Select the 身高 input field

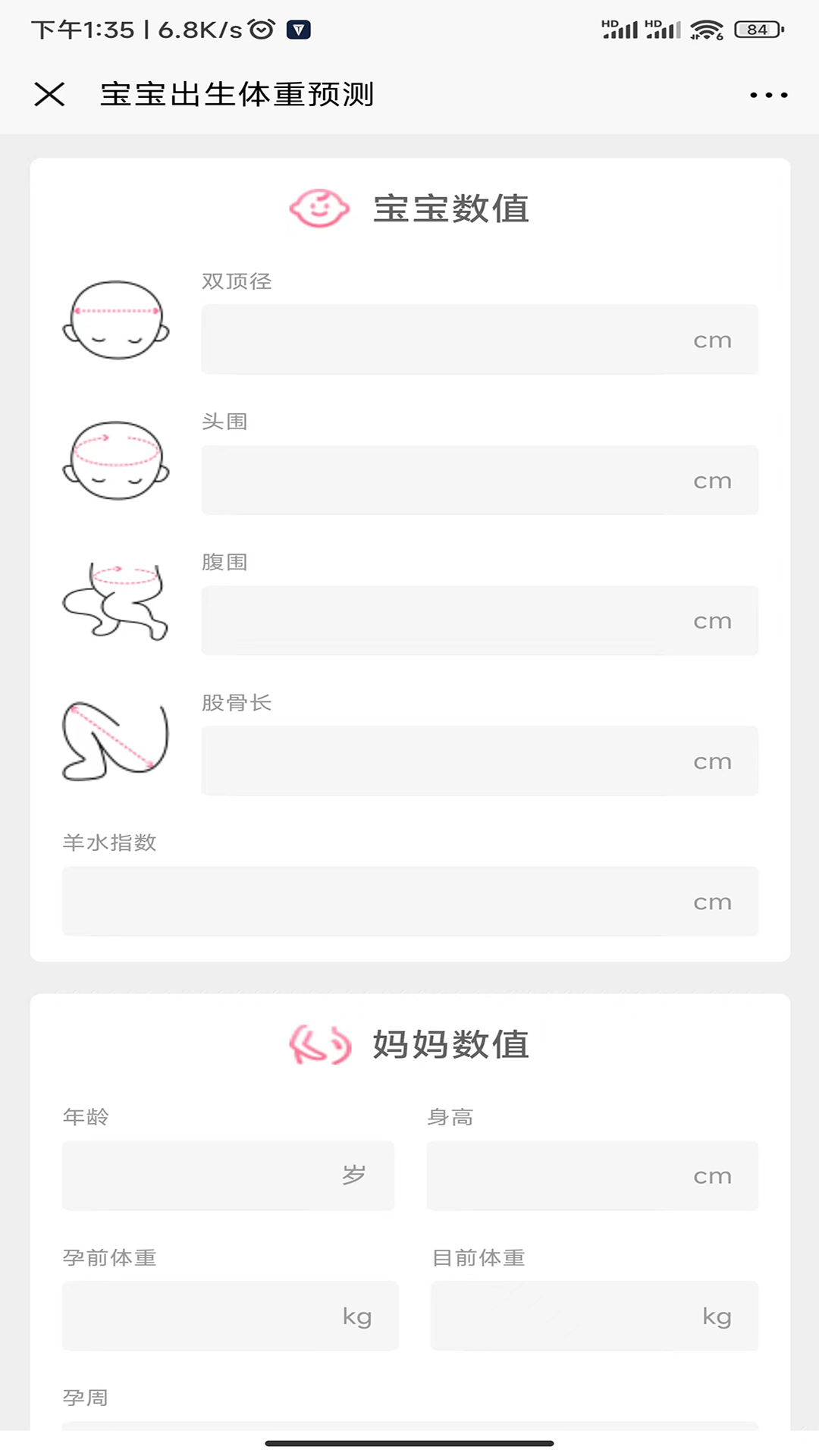pyautogui.click(x=594, y=1176)
